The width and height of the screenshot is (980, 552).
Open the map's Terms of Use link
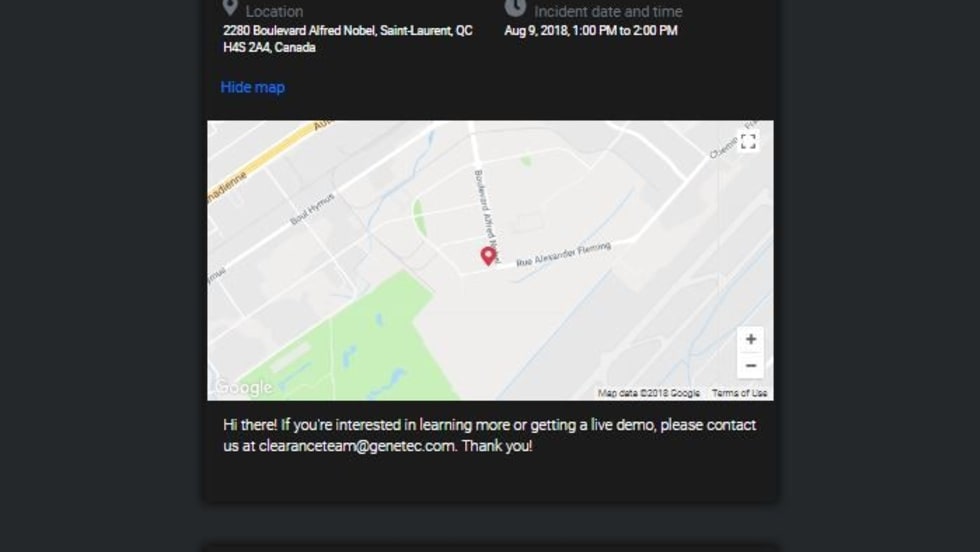pos(739,393)
